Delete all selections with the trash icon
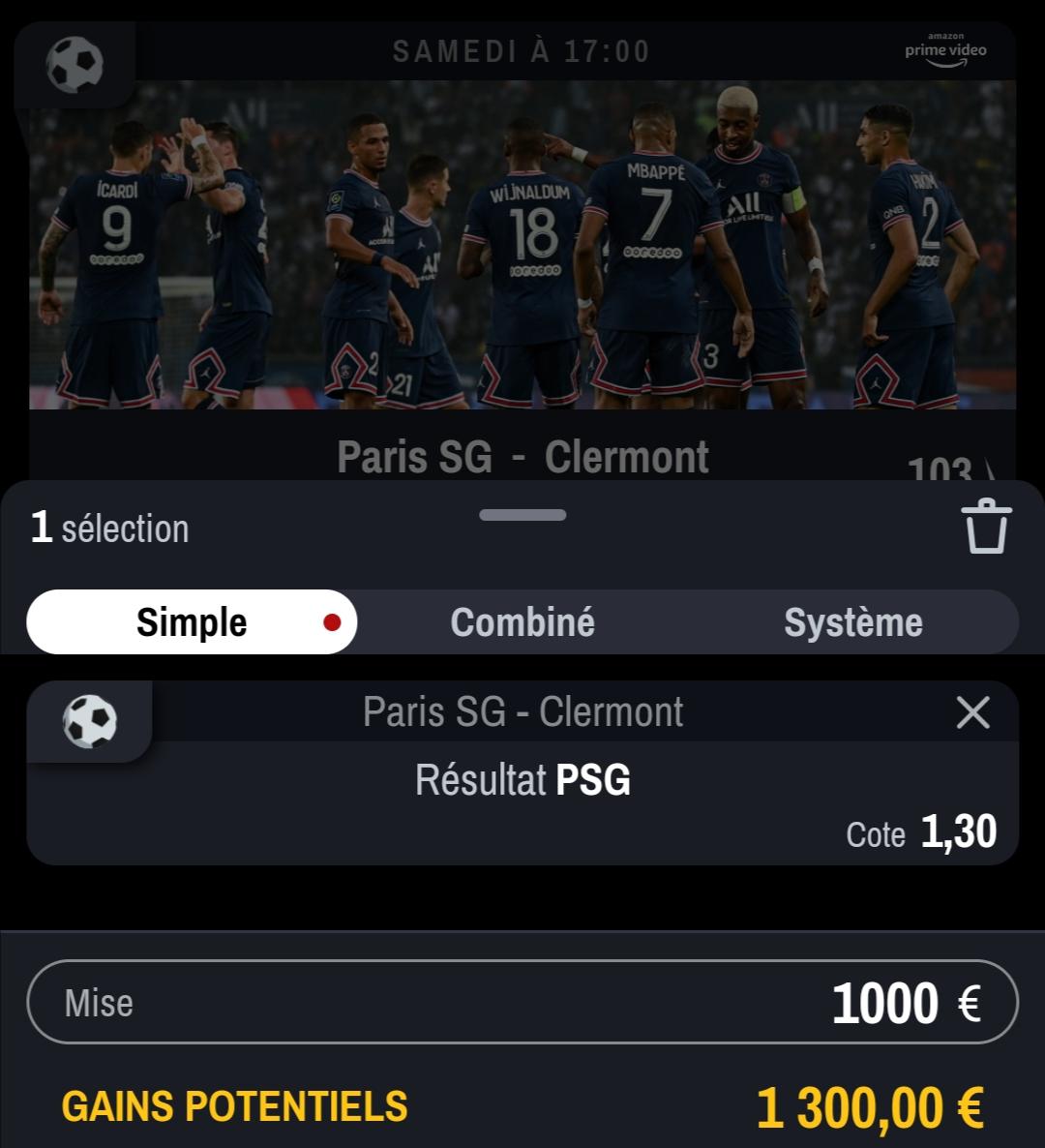Screen dimensions: 1045x1148 986,527
